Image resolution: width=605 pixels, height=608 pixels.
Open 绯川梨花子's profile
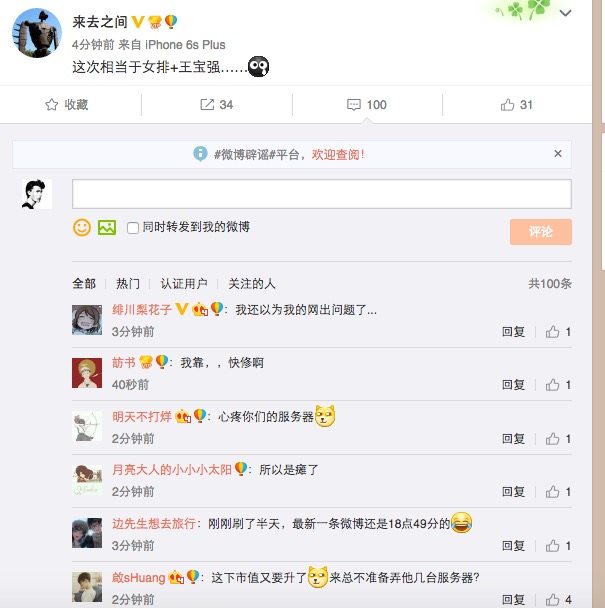141,310
